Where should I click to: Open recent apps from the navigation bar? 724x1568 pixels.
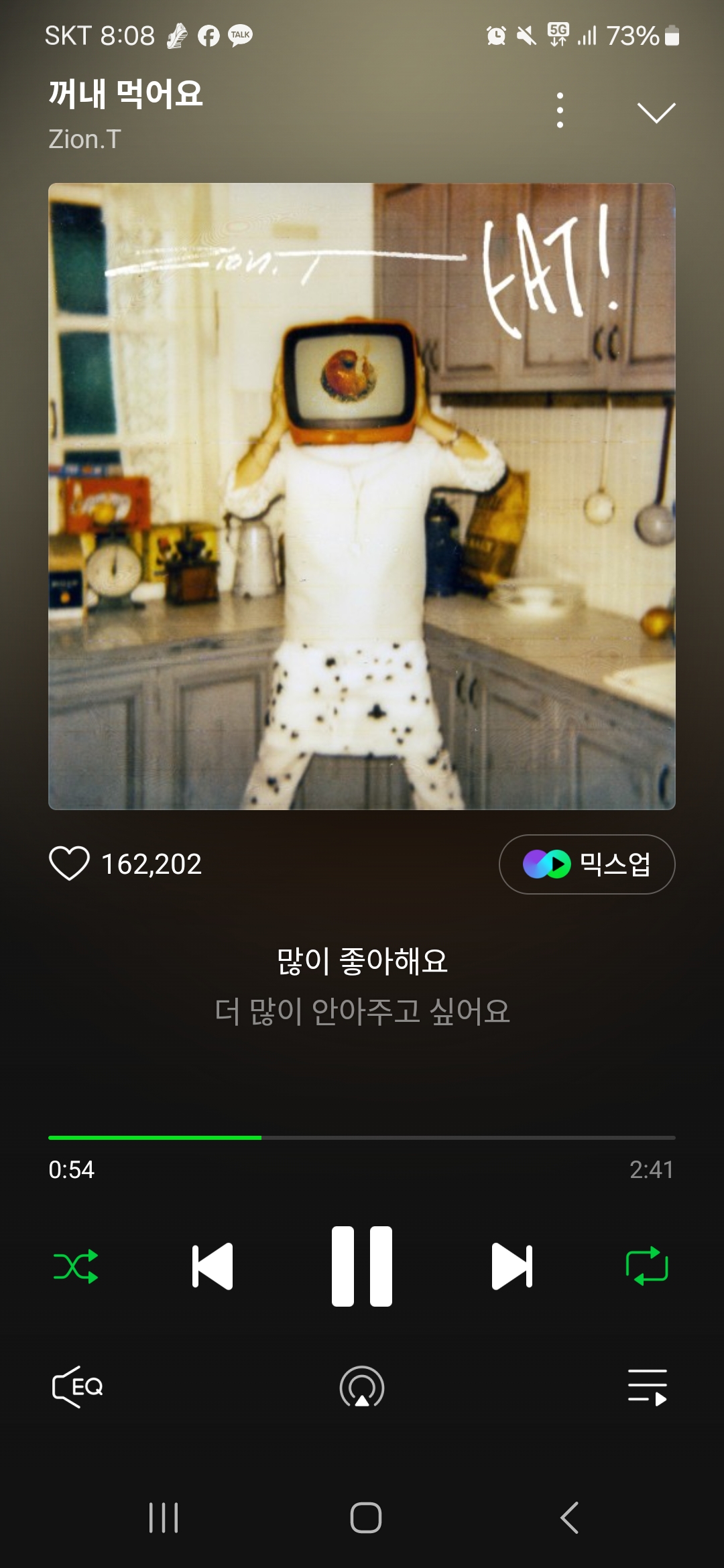[164, 1518]
